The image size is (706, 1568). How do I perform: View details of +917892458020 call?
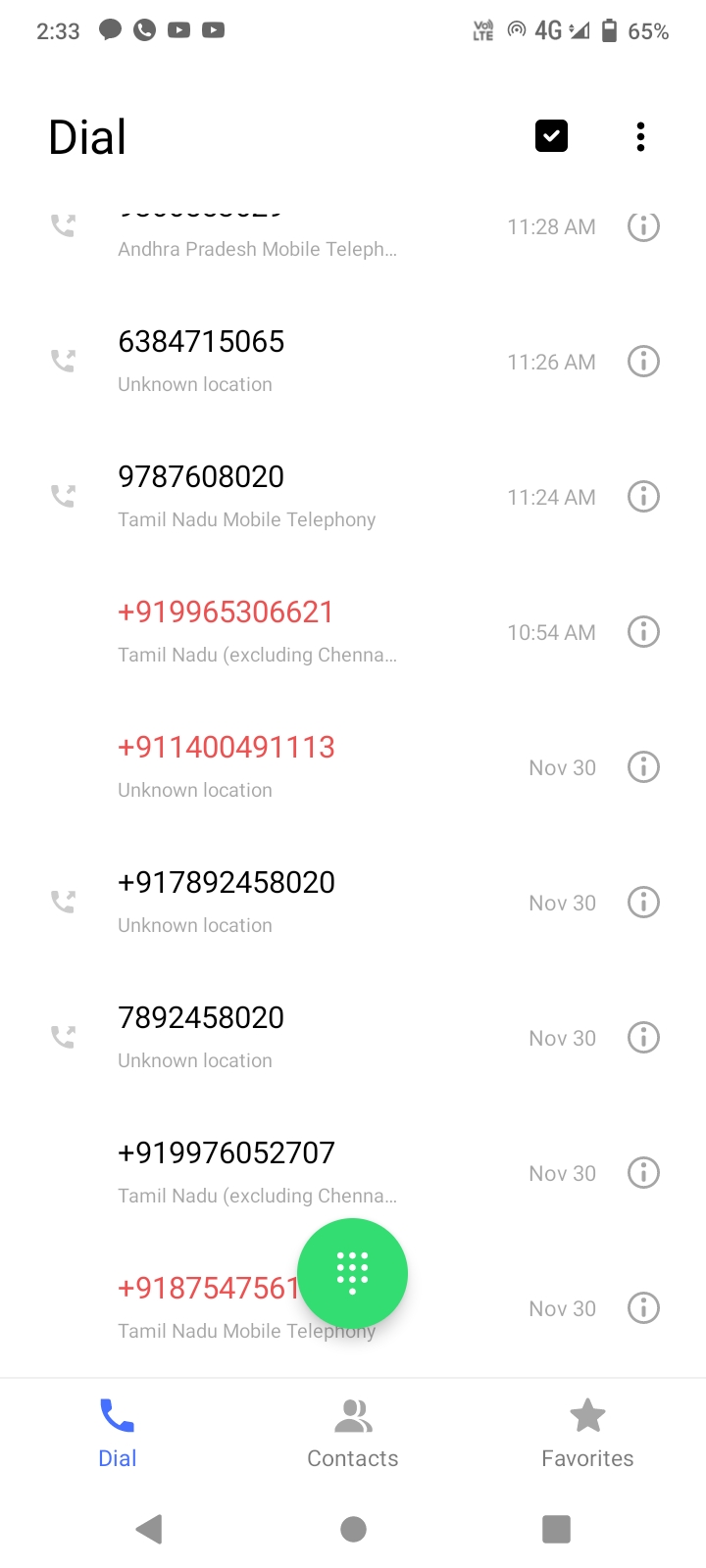click(643, 903)
